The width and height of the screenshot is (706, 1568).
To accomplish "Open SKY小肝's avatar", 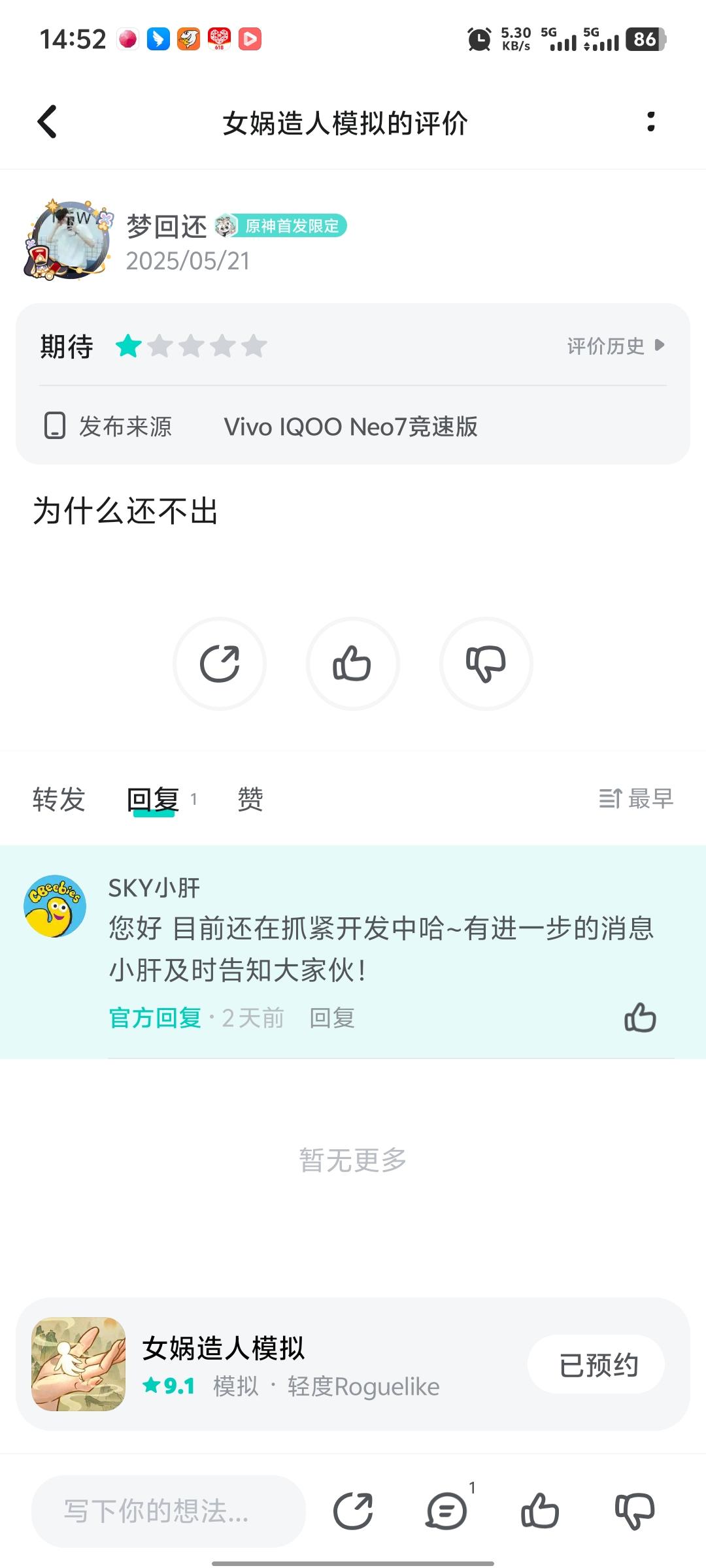I will point(55,906).
